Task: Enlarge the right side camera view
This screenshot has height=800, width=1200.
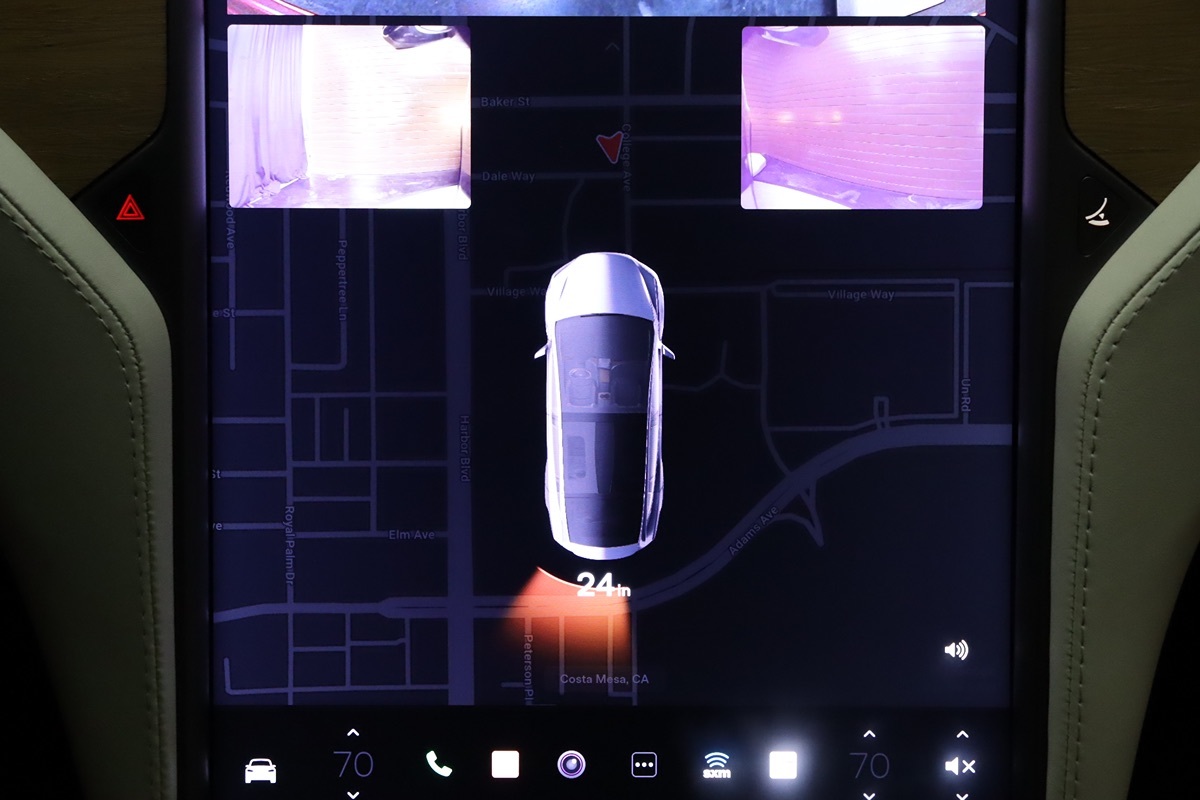Action: (862, 117)
